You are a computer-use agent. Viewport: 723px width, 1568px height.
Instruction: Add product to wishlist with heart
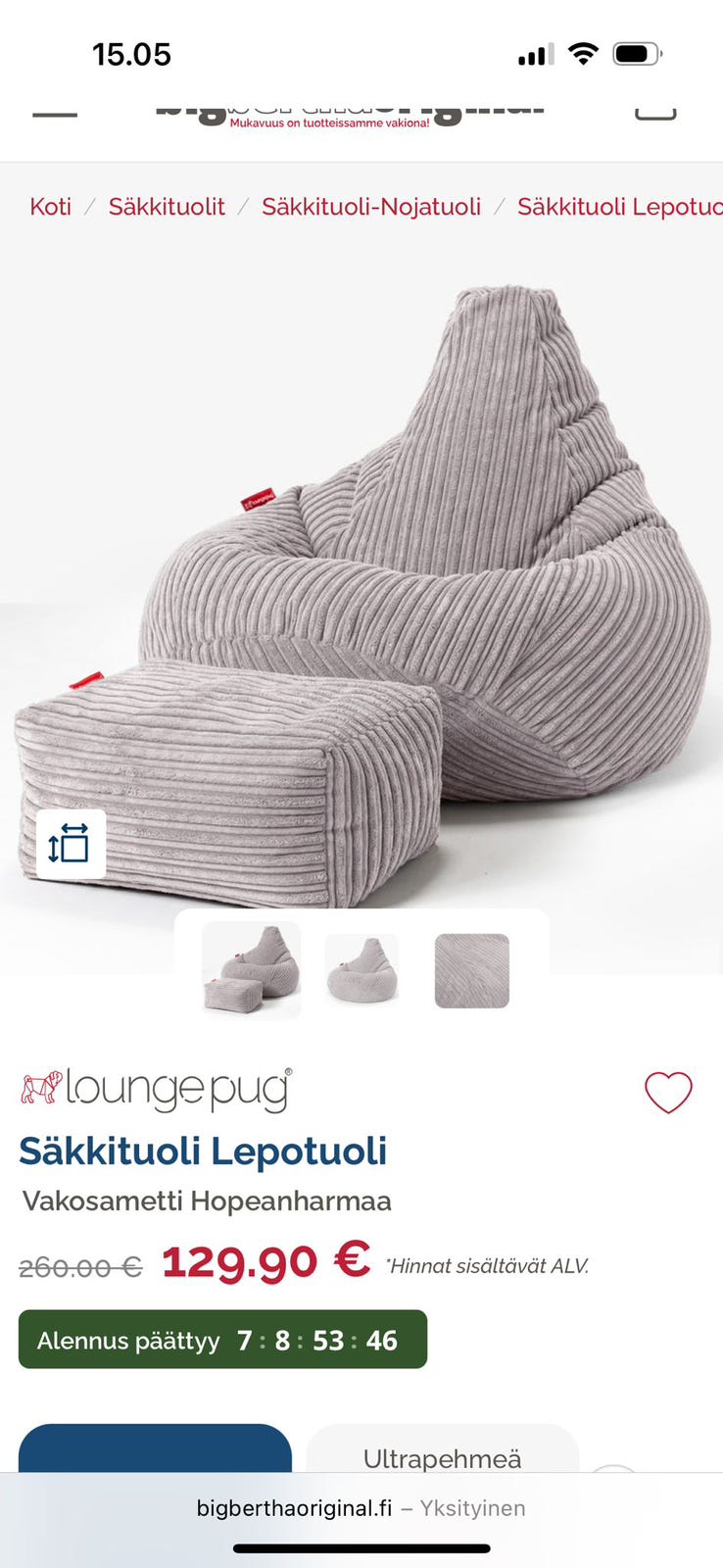[668, 1092]
